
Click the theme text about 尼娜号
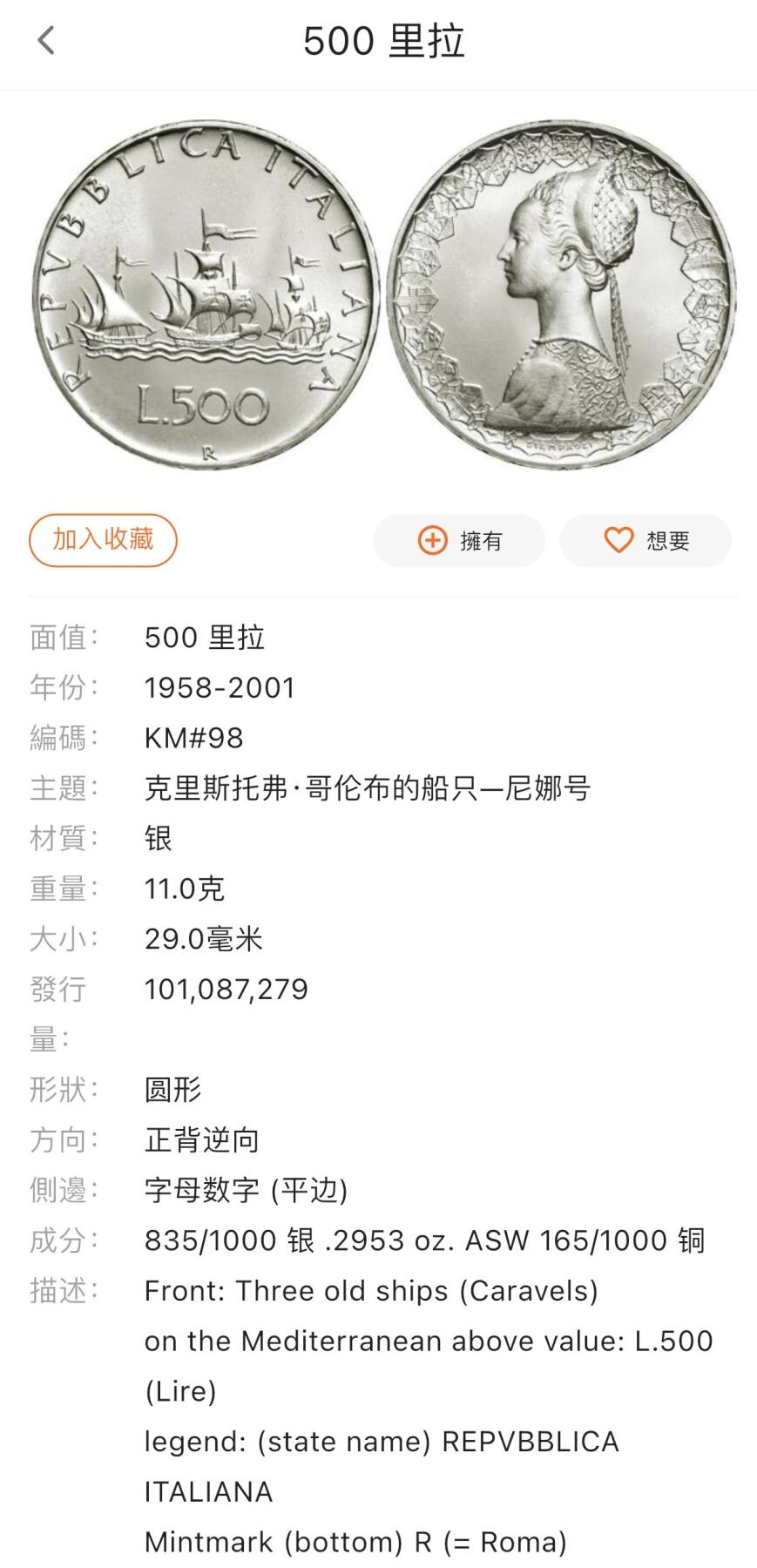[x=366, y=788]
